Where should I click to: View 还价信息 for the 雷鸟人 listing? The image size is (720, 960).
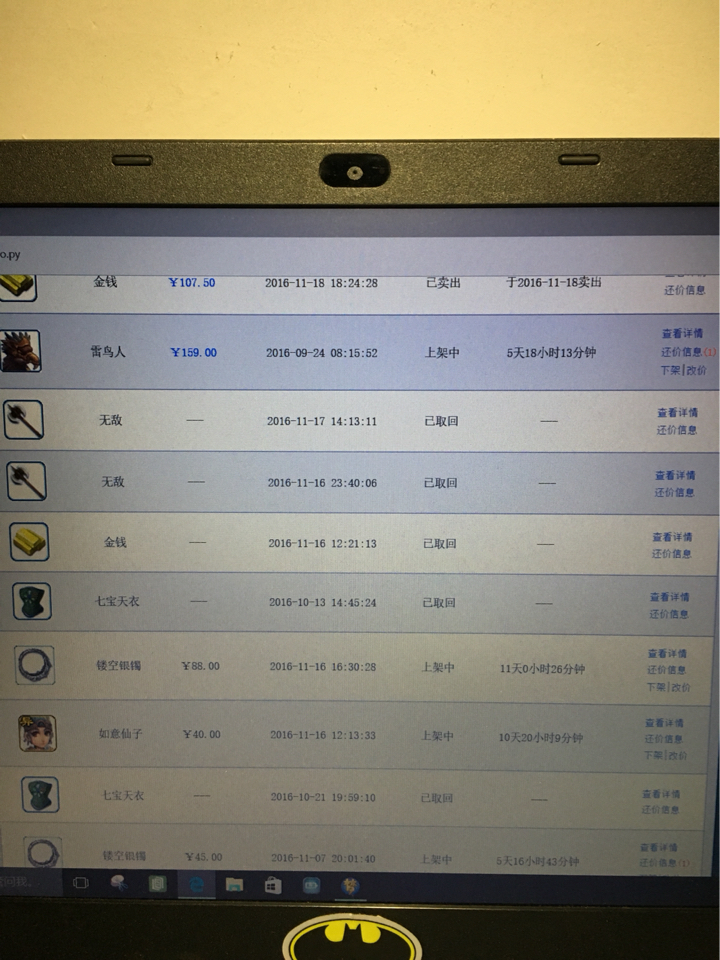(x=681, y=352)
